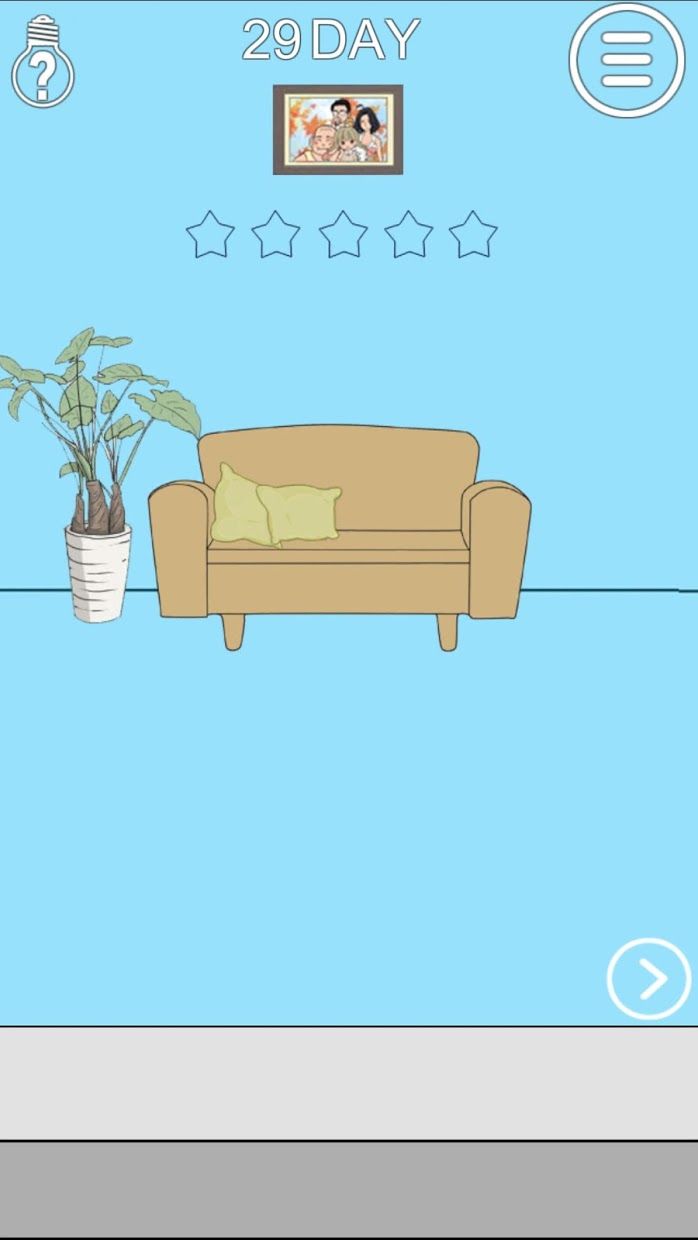698x1240 pixels.
Task: Open the lightbulb hint button
Action: pos(42,63)
